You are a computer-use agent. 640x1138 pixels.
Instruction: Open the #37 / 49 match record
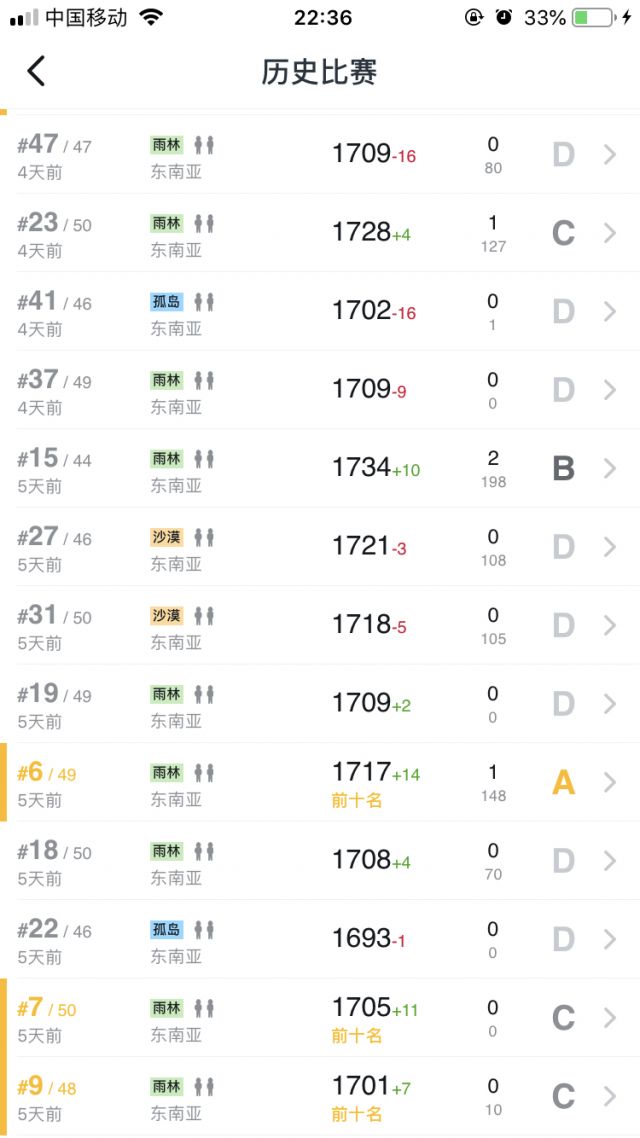pyautogui.click(x=320, y=390)
